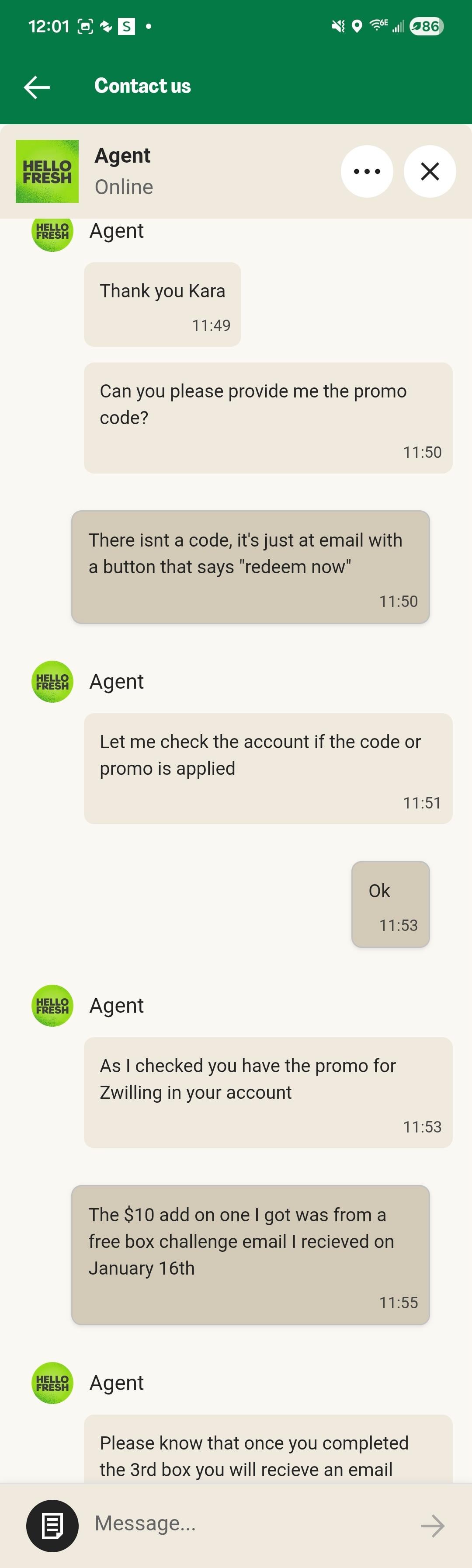472x1568 pixels.
Task: Open the three-dot chat options menu
Action: click(367, 172)
